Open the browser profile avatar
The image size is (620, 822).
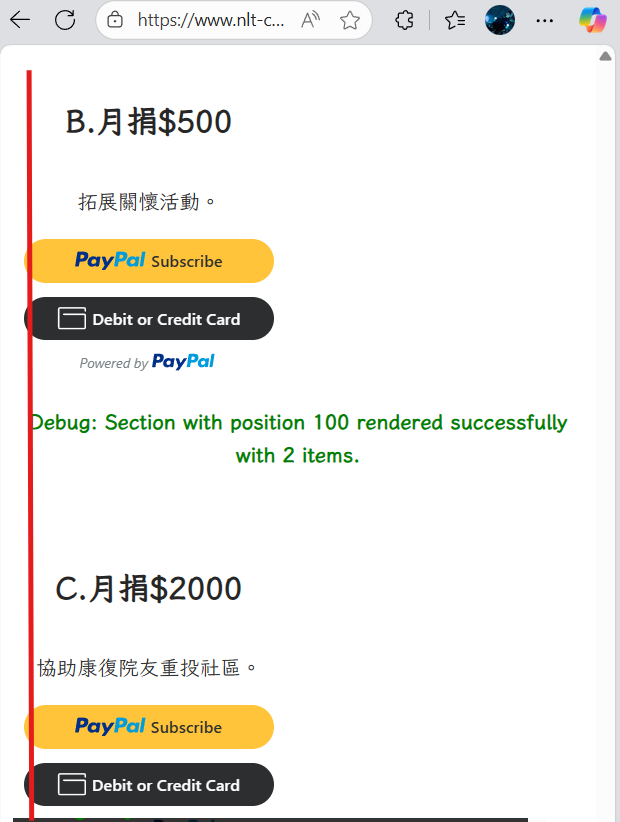tap(500, 20)
